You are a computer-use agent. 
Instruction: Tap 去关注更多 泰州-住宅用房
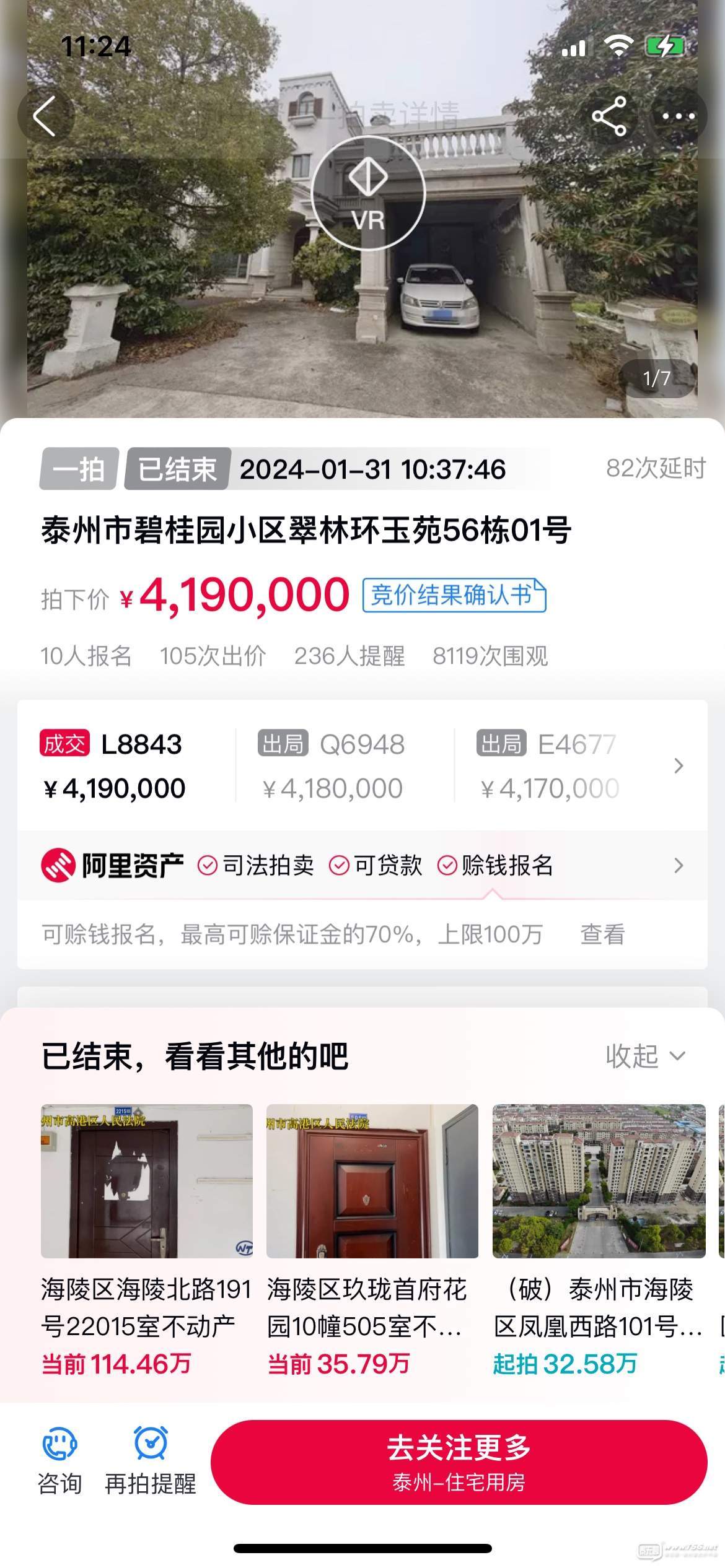tap(459, 1462)
